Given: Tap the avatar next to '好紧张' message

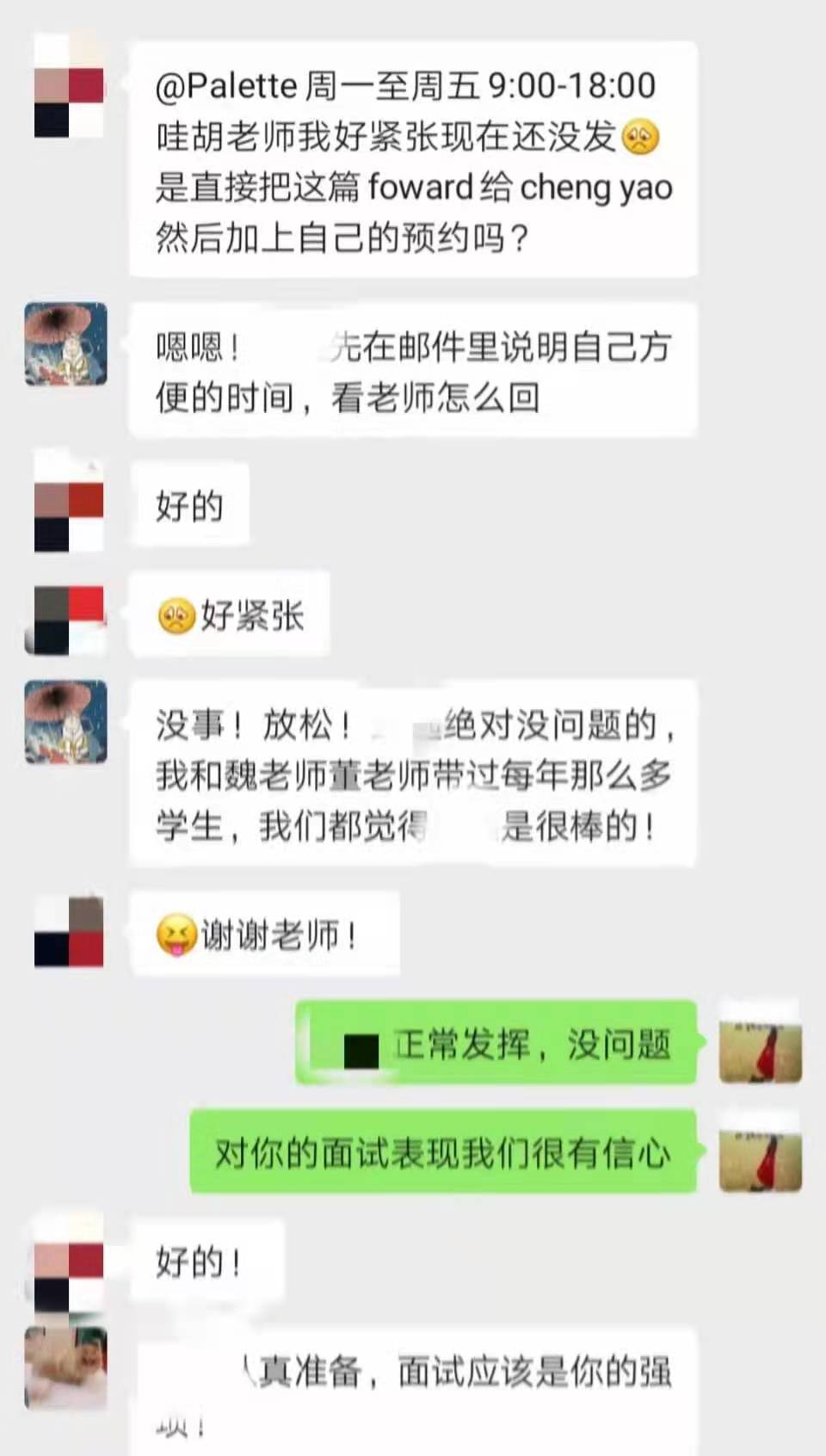Looking at the screenshot, I should [x=66, y=620].
